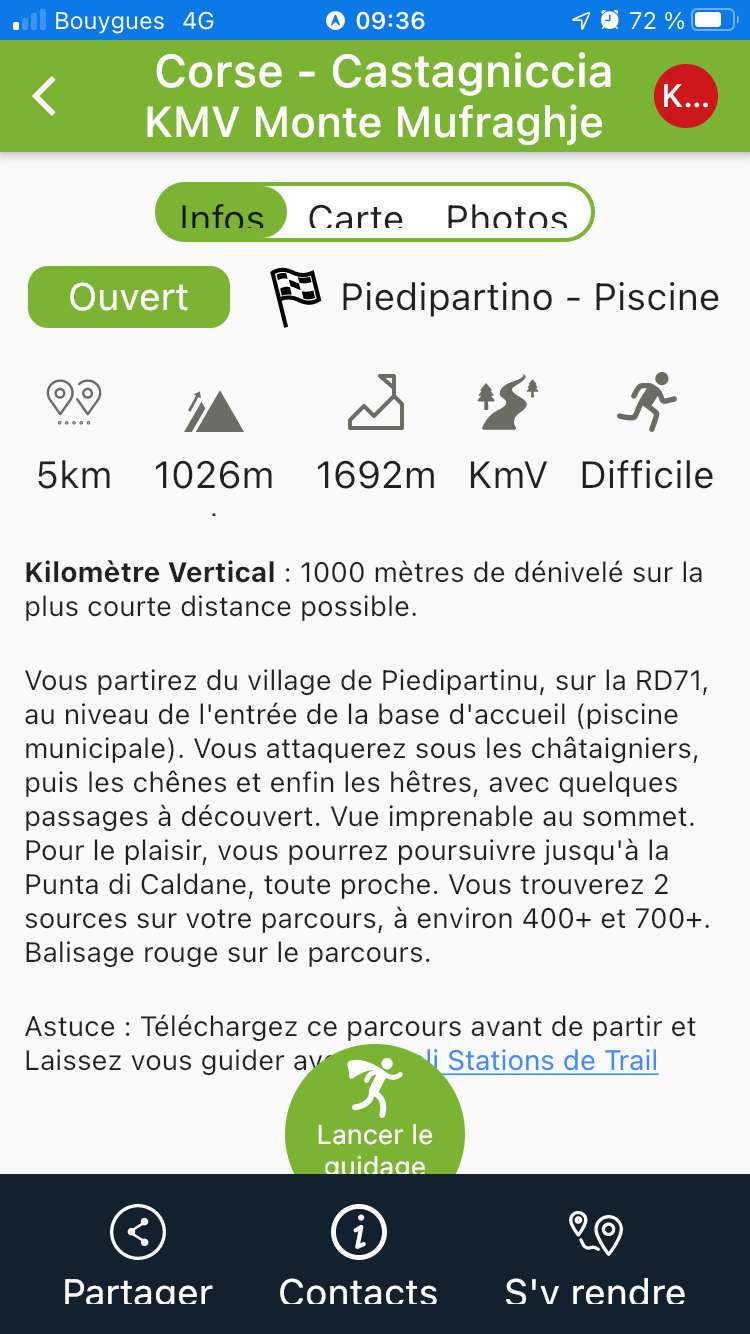The image size is (750, 1334).
Task: Select the Infos tab
Action: (x=222, y=213)
